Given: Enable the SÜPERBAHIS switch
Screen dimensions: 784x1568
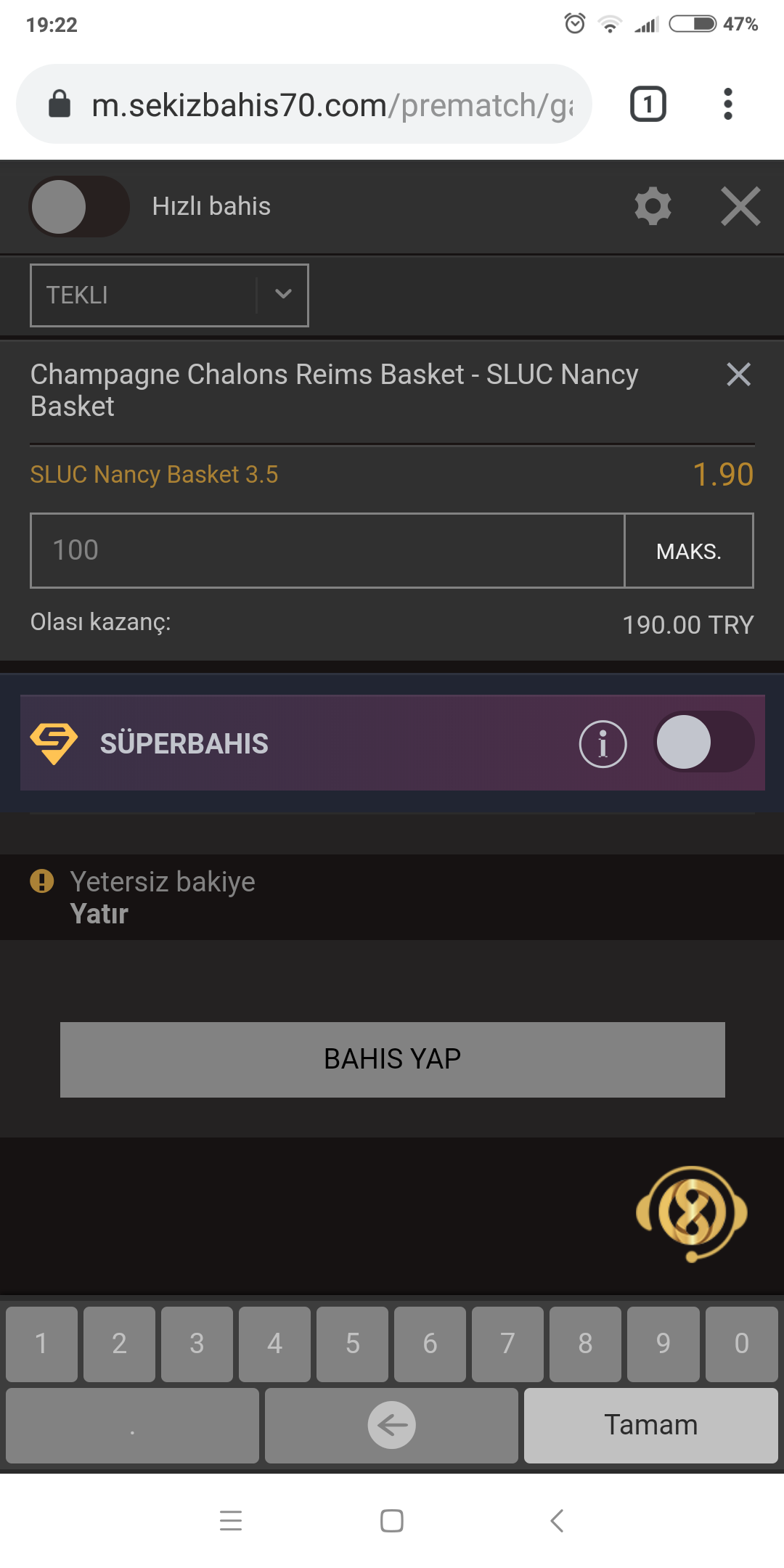Looking at the screenshot, I should pos(703,742).
